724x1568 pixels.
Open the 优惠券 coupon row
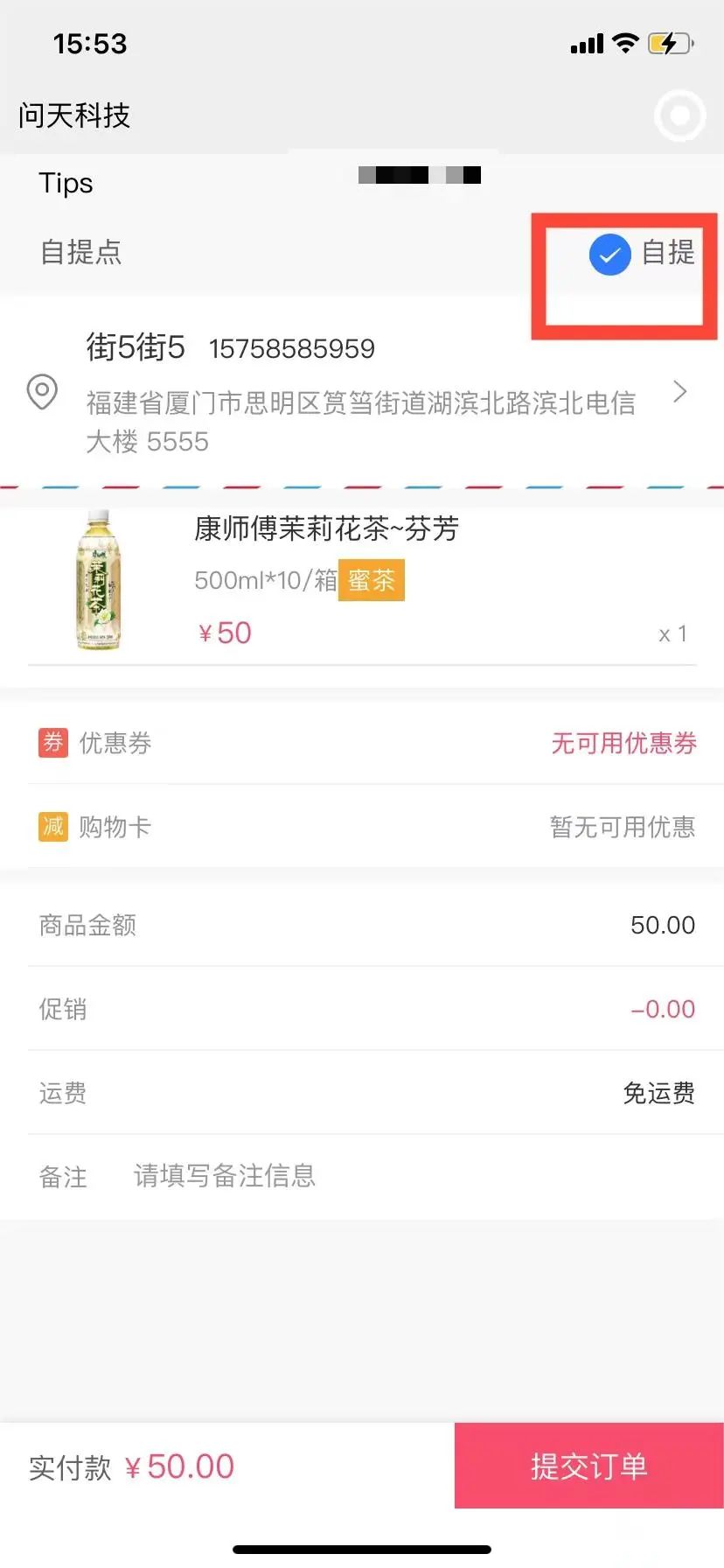[x=362, y=743]
